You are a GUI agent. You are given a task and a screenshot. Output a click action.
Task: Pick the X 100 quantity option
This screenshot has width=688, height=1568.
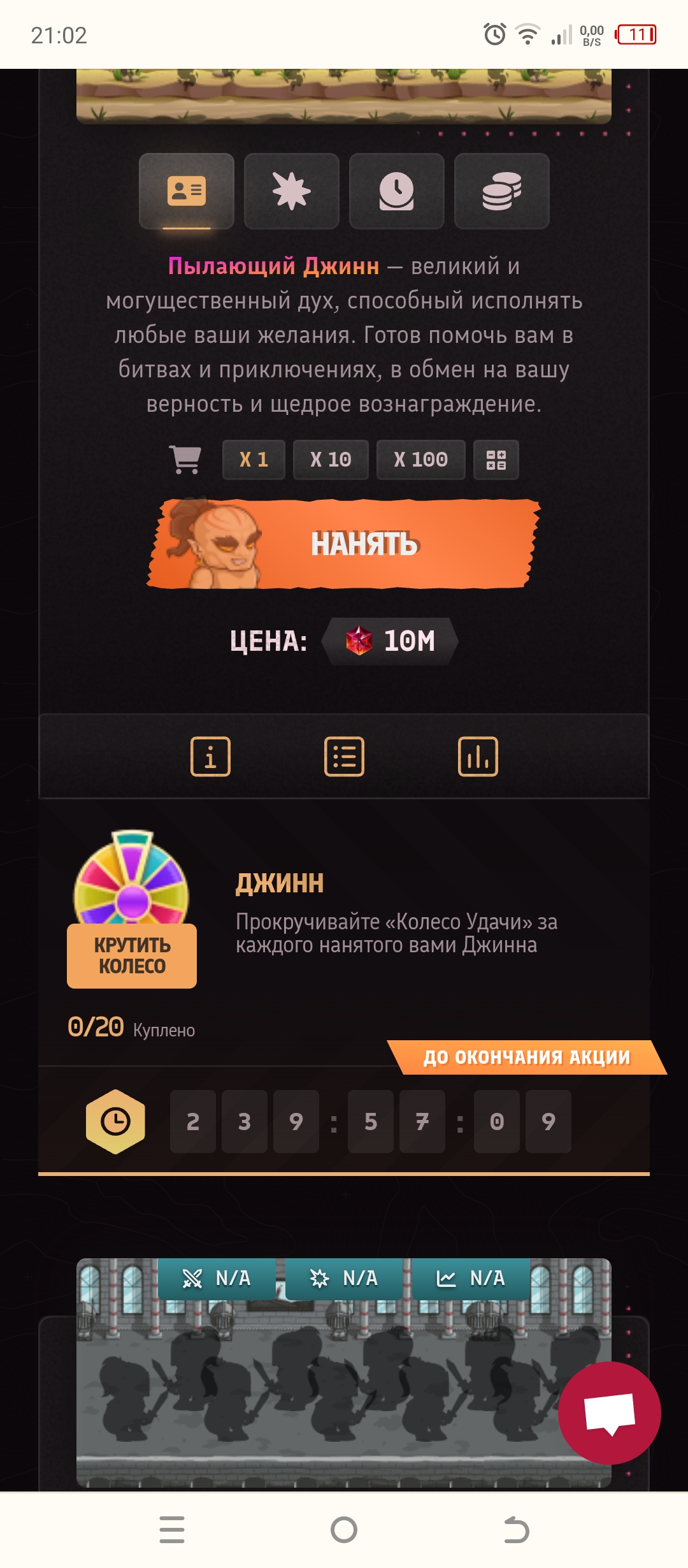(x=420, y=460)
